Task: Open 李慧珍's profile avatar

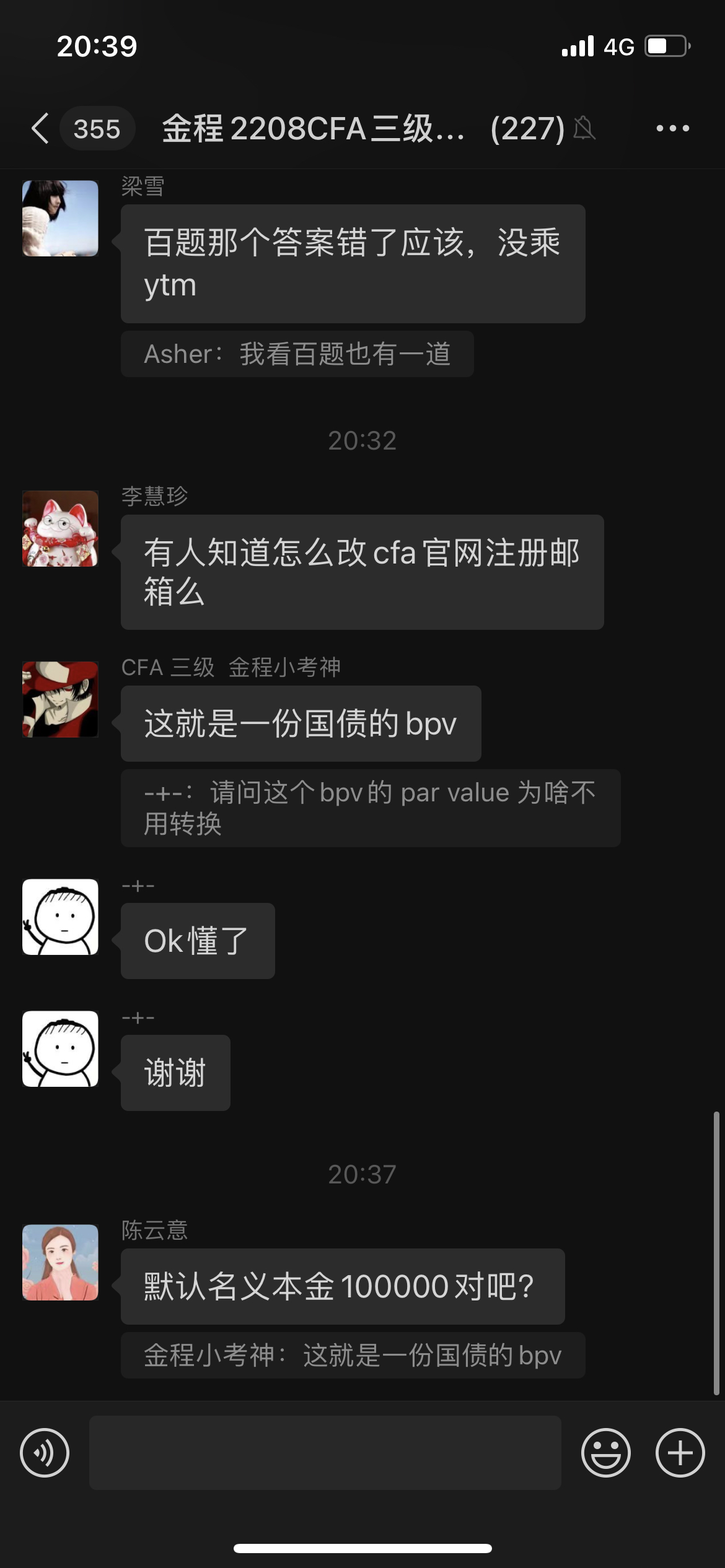Action: click(60, 528)
